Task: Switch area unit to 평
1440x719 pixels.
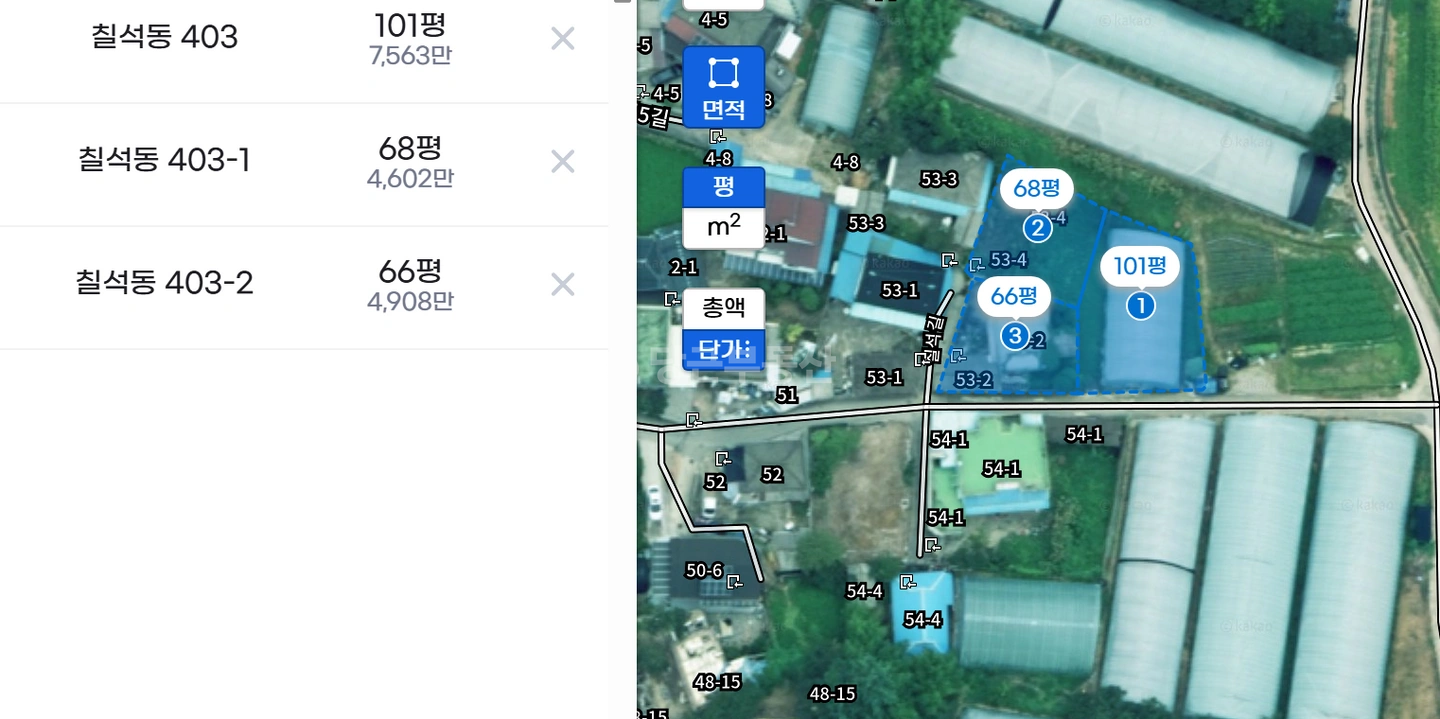Action: point(723,187)
